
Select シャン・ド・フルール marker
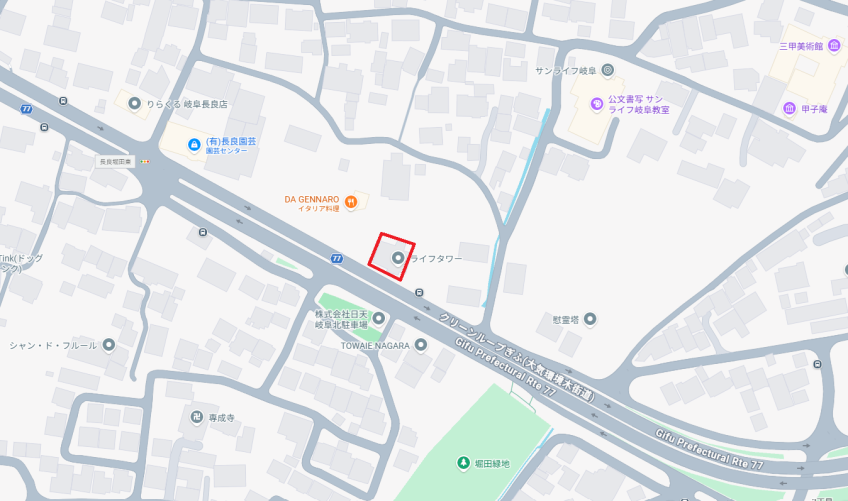(108, 345)
